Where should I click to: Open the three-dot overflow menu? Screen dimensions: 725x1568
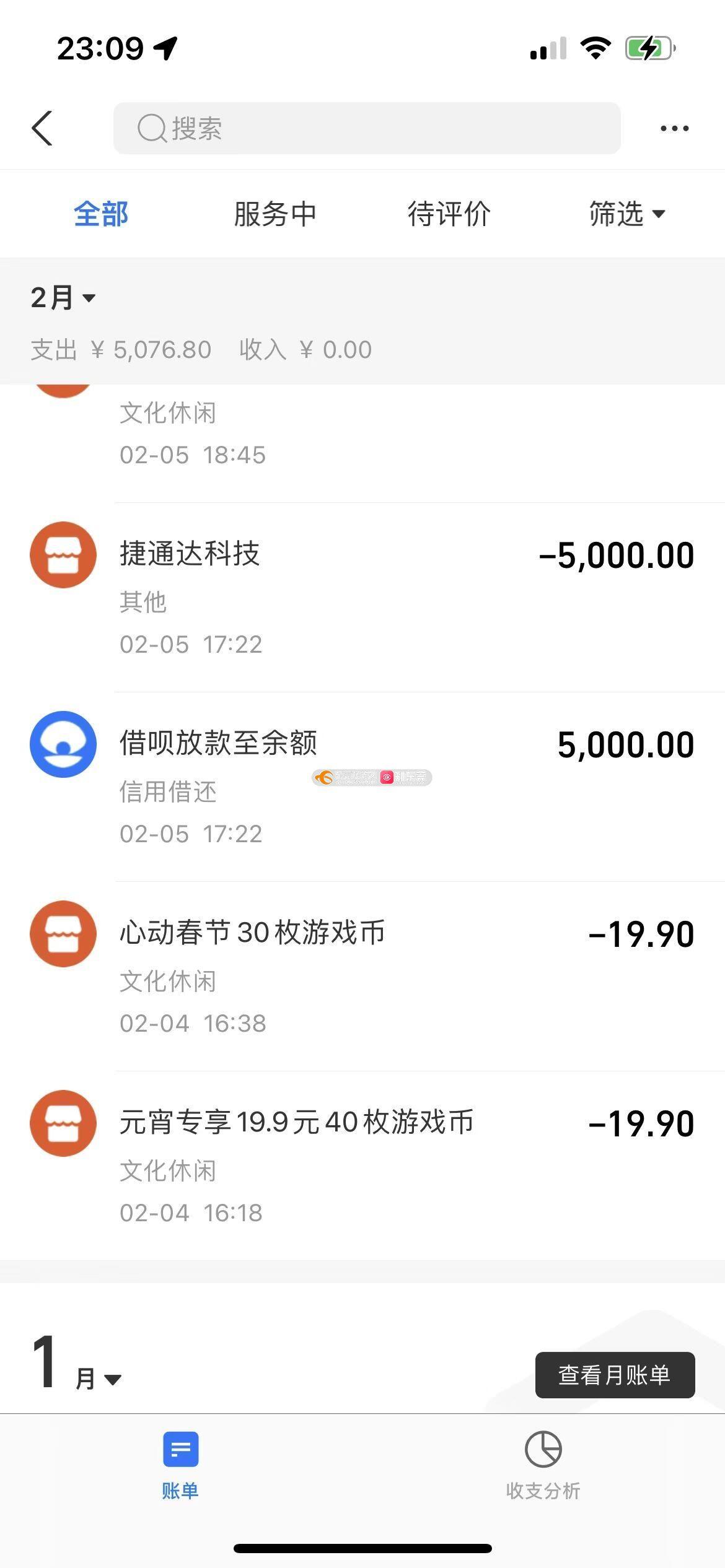[674, 128]
